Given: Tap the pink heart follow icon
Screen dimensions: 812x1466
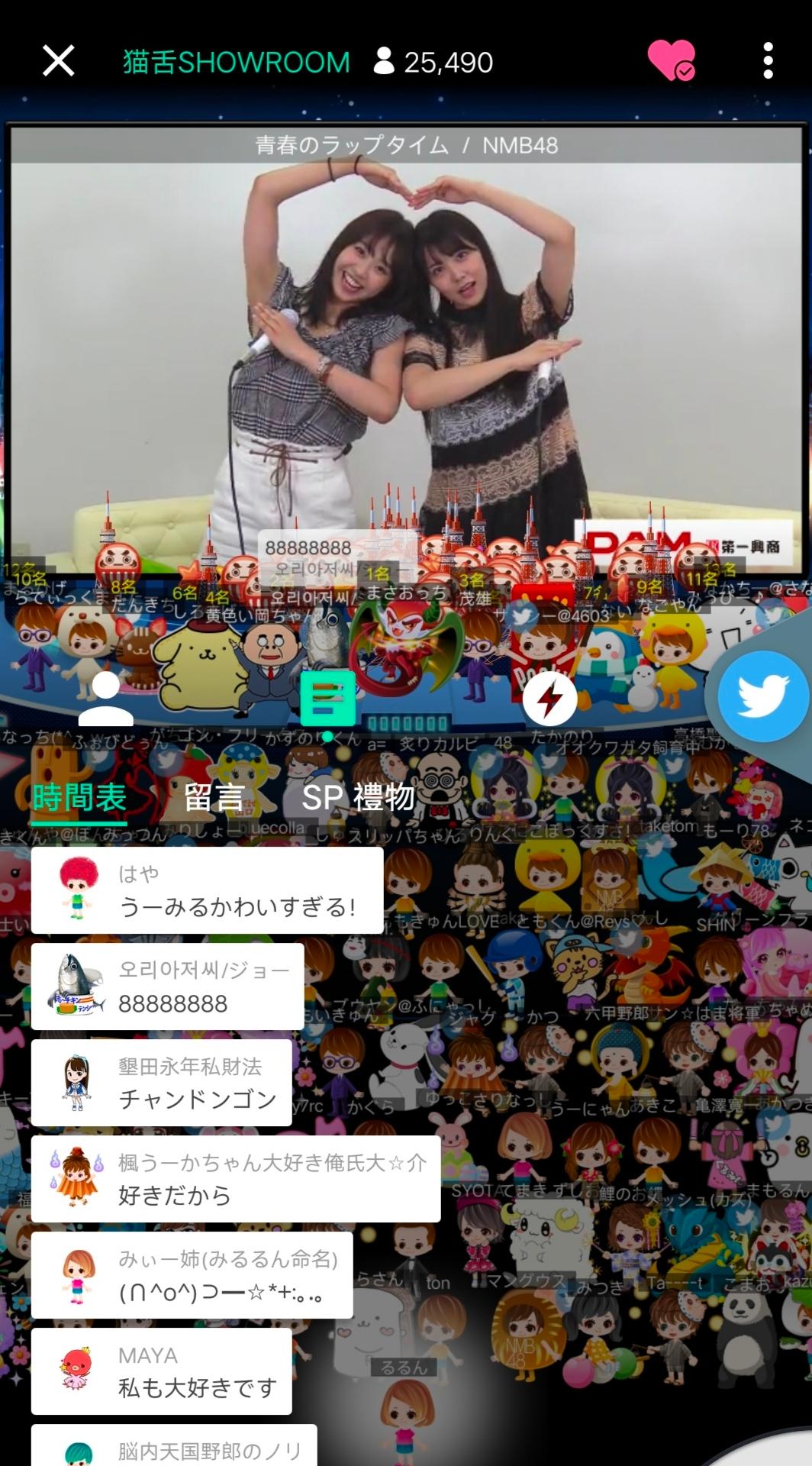Looking at the screenshot, I should (x=671, y=60).
